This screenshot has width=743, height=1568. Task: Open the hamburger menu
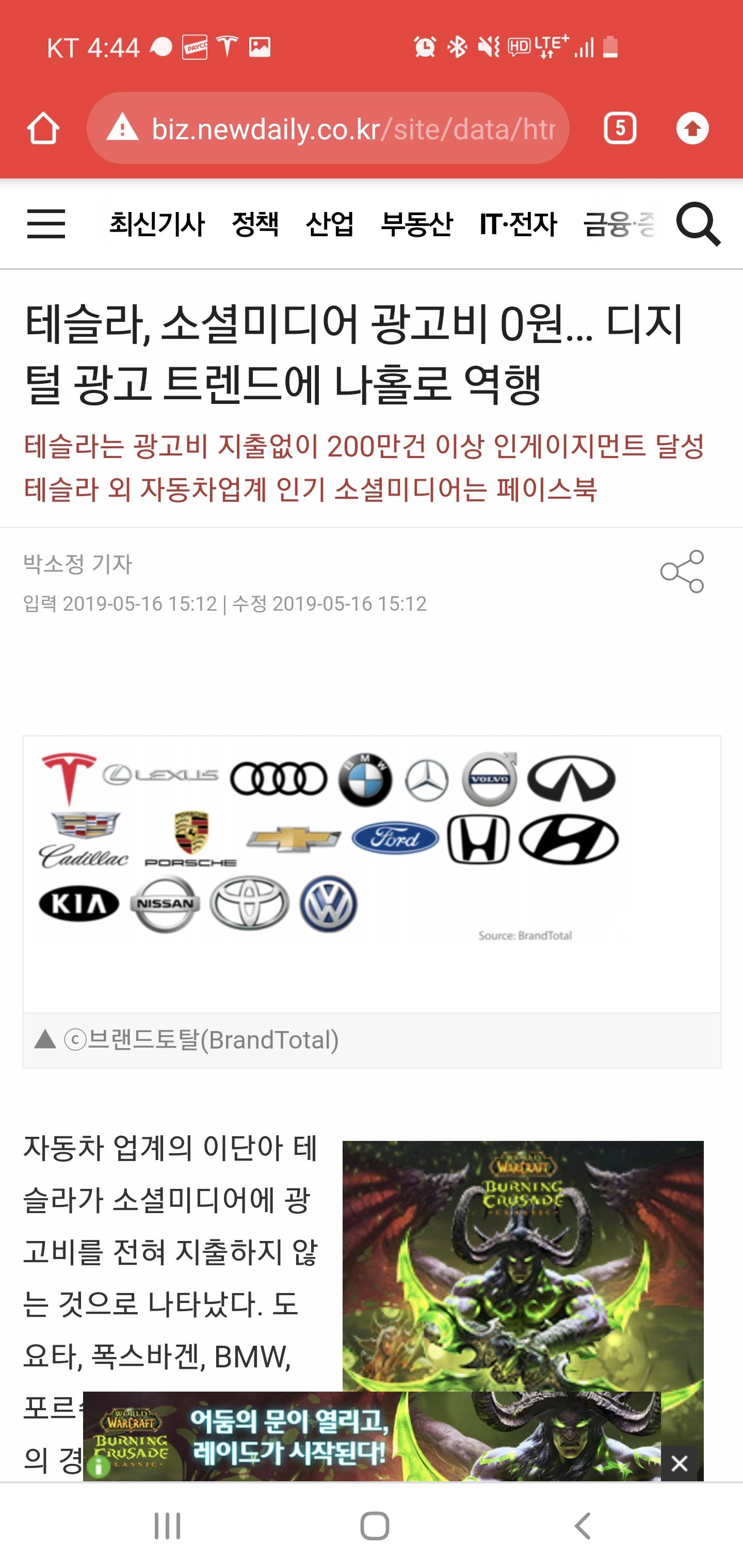point(46,224)
